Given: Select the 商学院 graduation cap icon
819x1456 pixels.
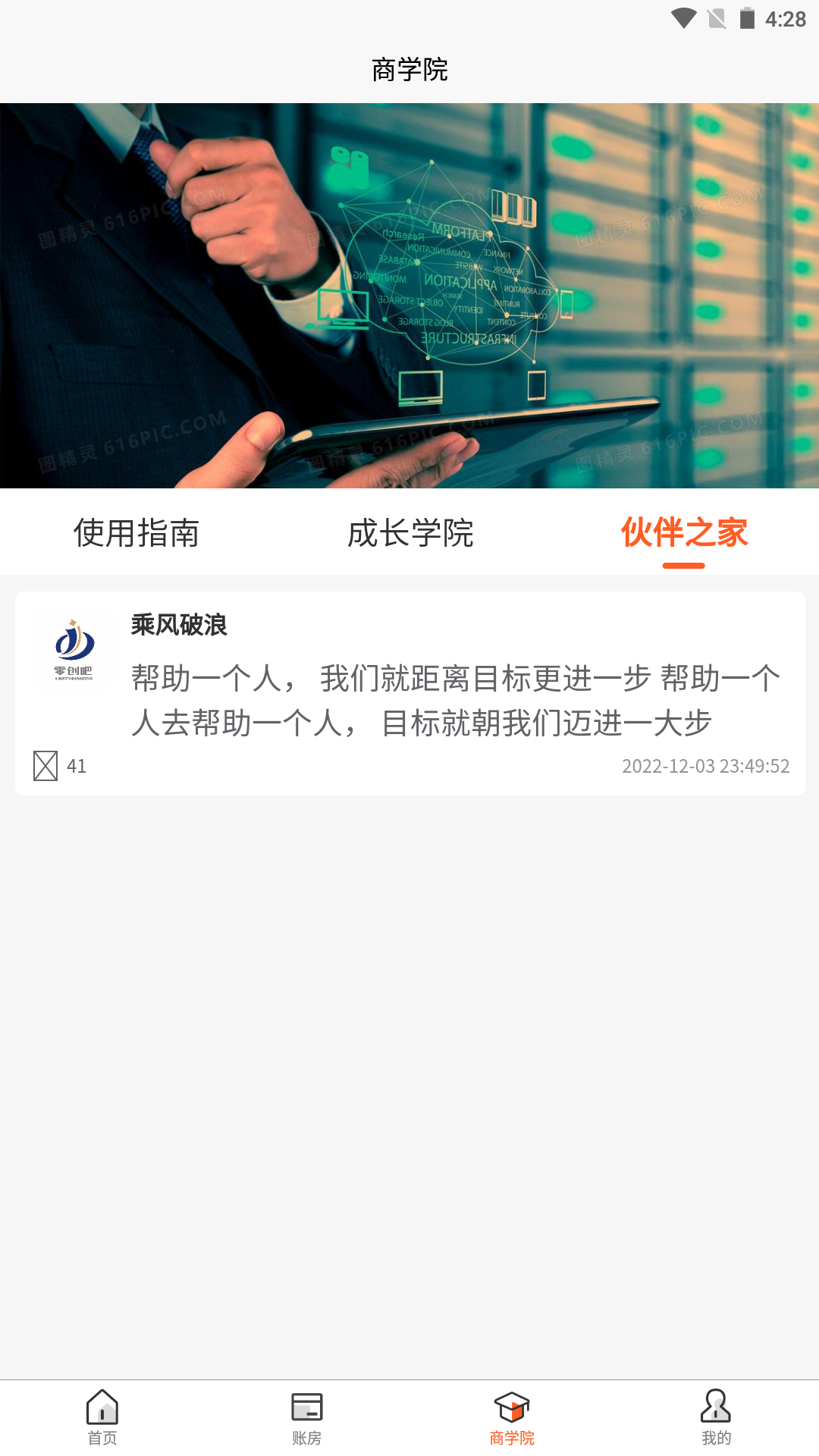Looking at the screenshot, I should click(x=511, y=1407).
